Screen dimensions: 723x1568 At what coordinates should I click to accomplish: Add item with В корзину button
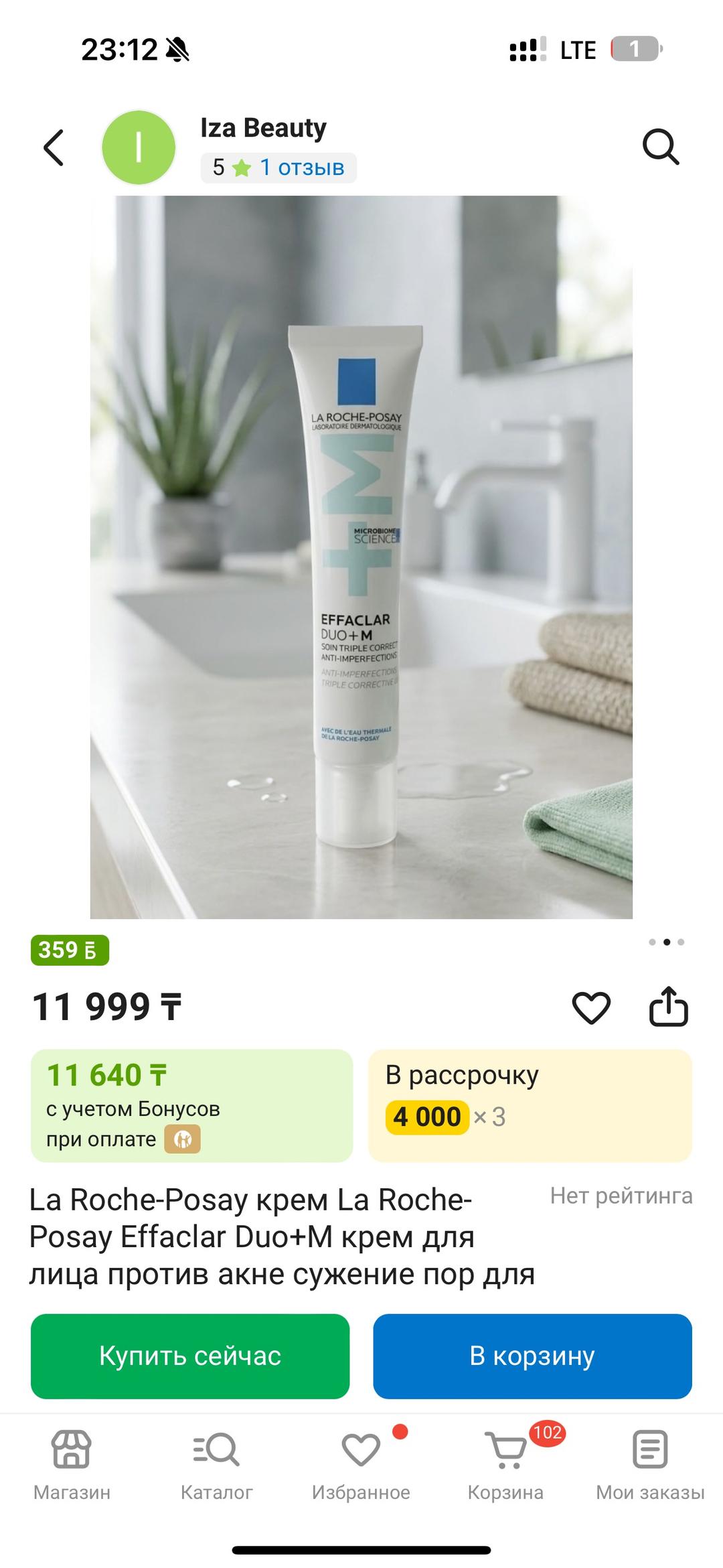pos(532,1356)
